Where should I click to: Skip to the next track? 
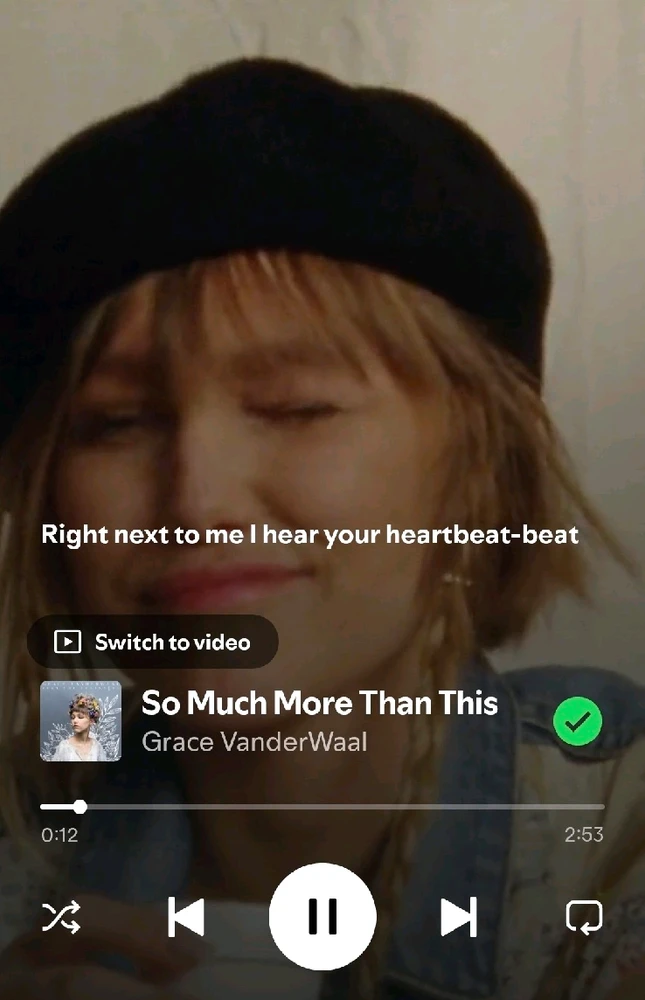click(459, 916)
